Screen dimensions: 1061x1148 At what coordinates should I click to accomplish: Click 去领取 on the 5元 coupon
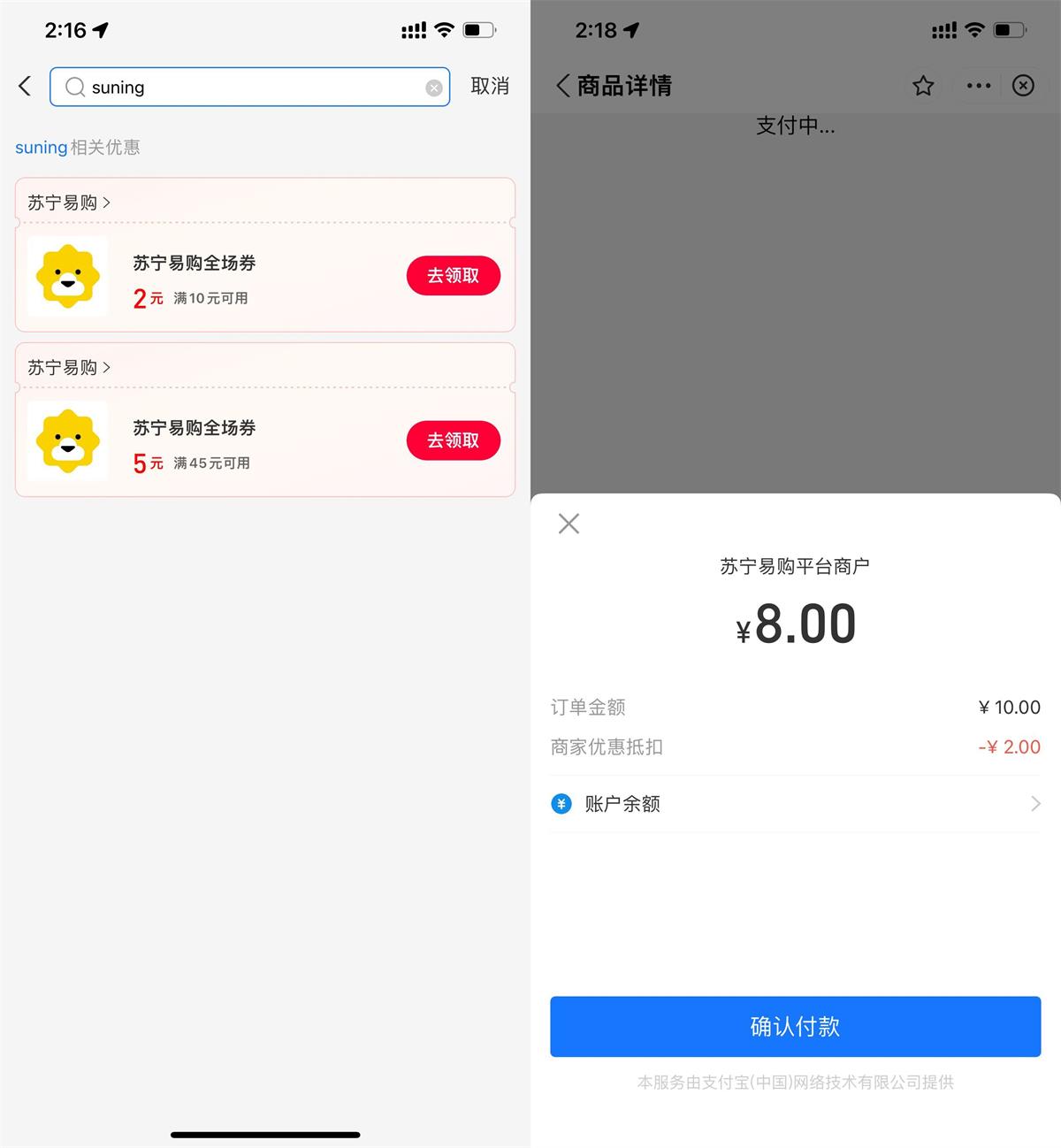point(453,440)
